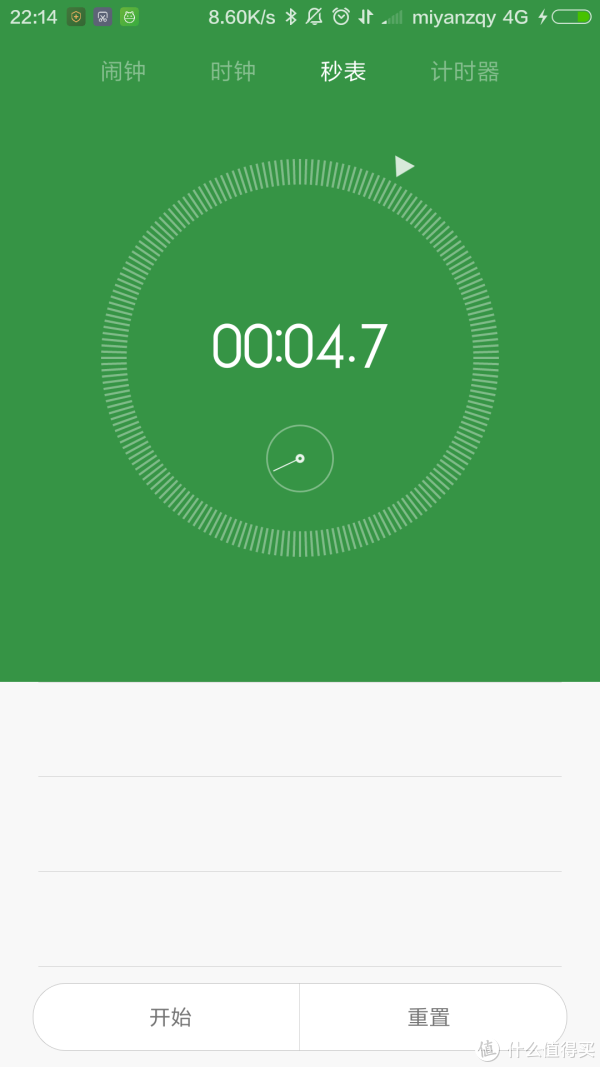Open the 计时器 tab
This screenshot has width=600, height=1067.
coord(464,72)
